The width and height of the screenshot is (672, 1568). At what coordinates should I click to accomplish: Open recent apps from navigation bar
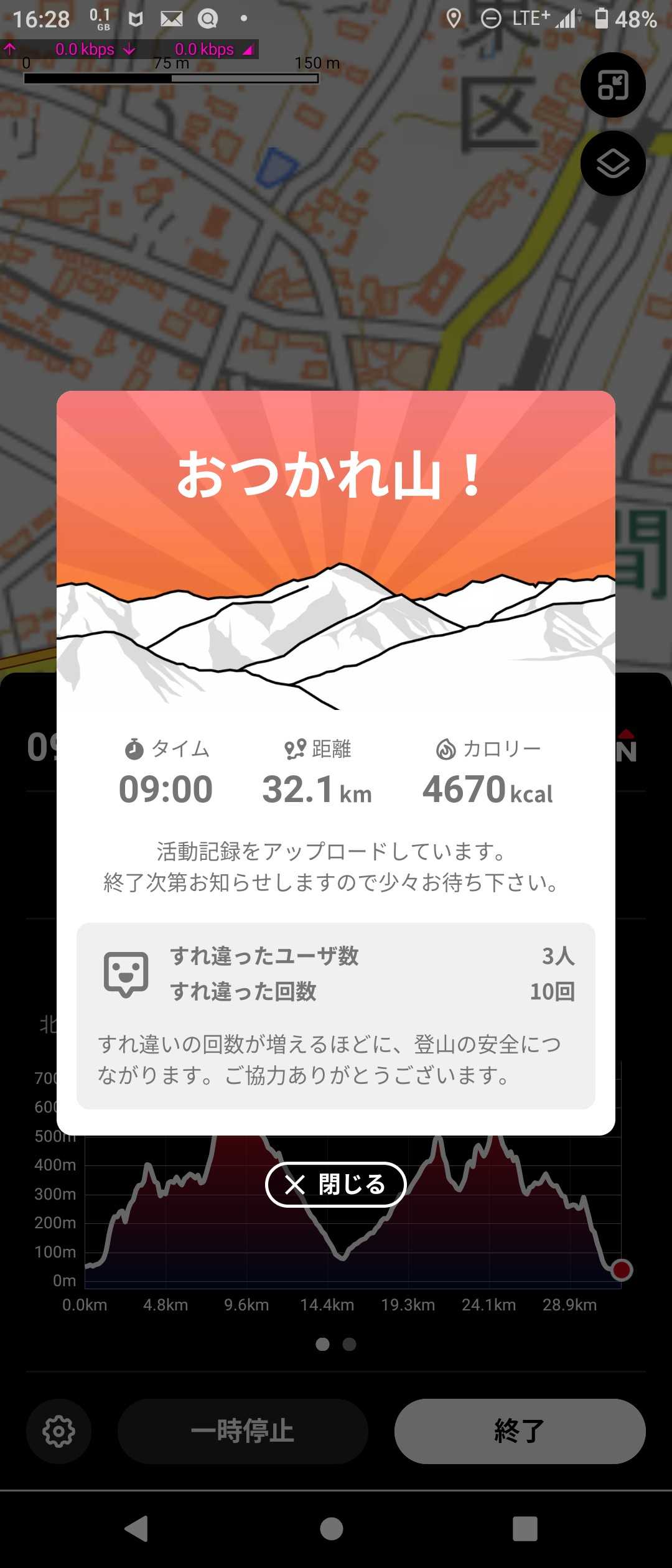pyautogui.click(x=525, y=1528)
